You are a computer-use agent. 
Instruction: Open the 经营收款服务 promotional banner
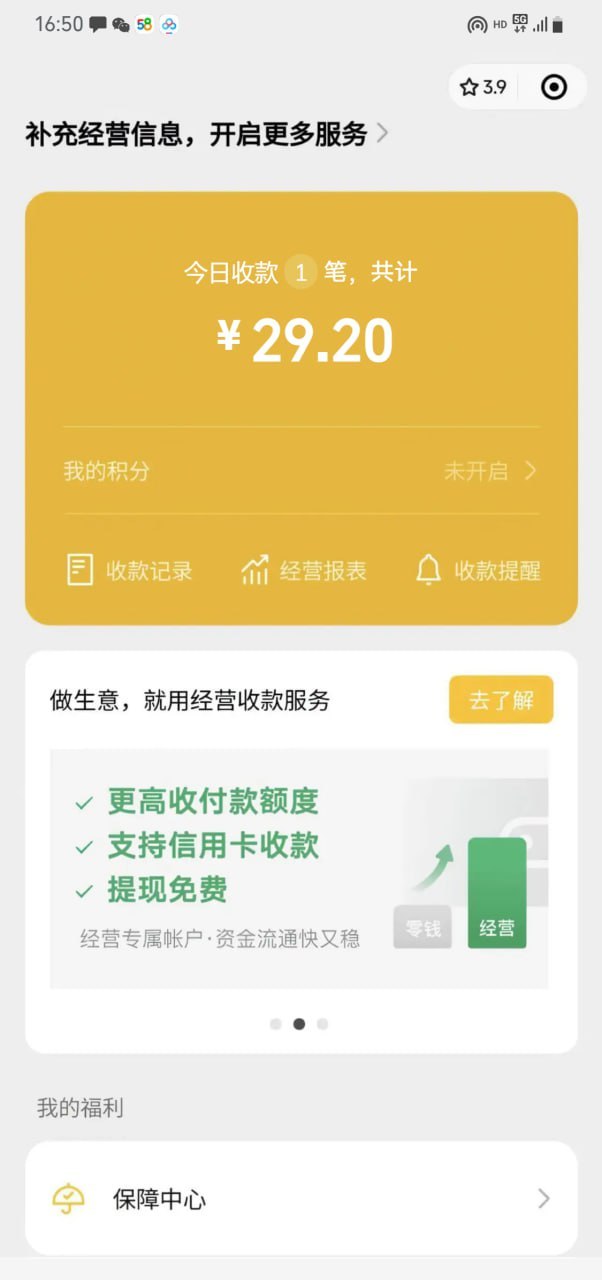tap(299, 868)
